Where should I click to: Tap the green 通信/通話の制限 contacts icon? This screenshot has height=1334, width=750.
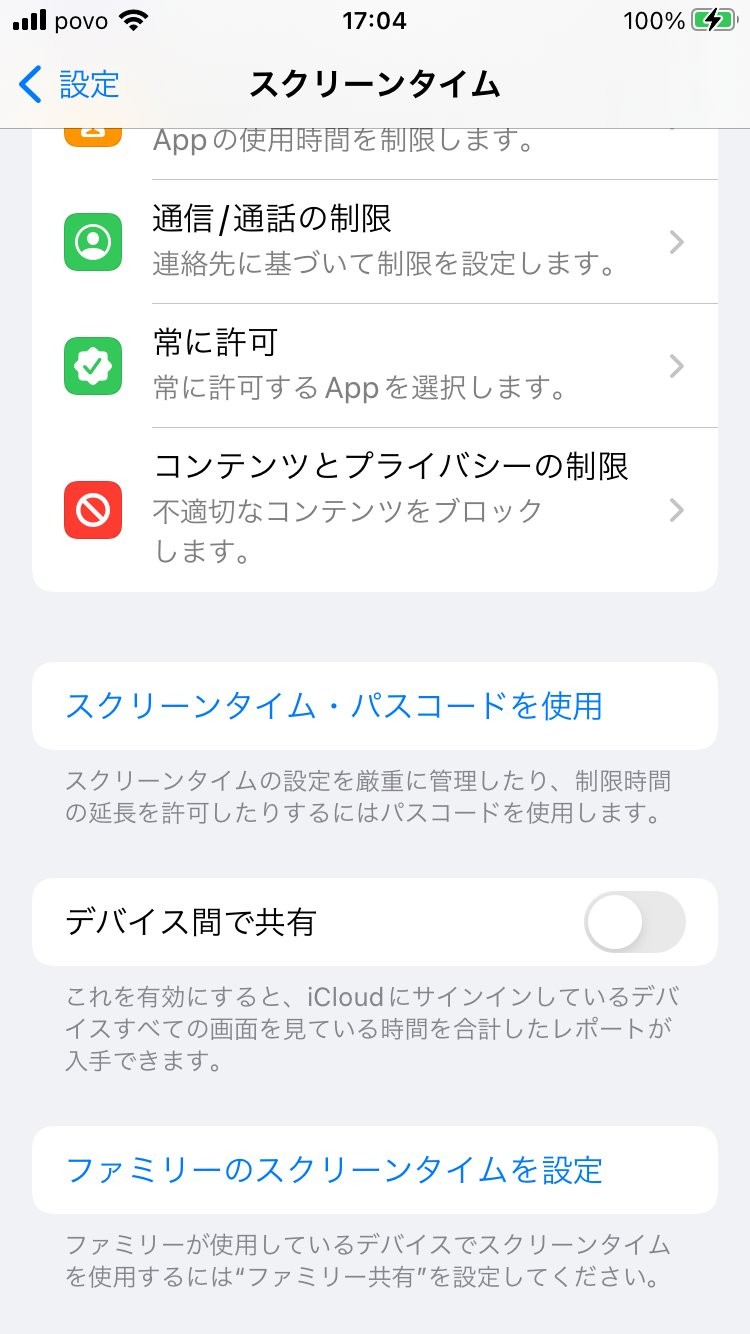coord(93,242)
